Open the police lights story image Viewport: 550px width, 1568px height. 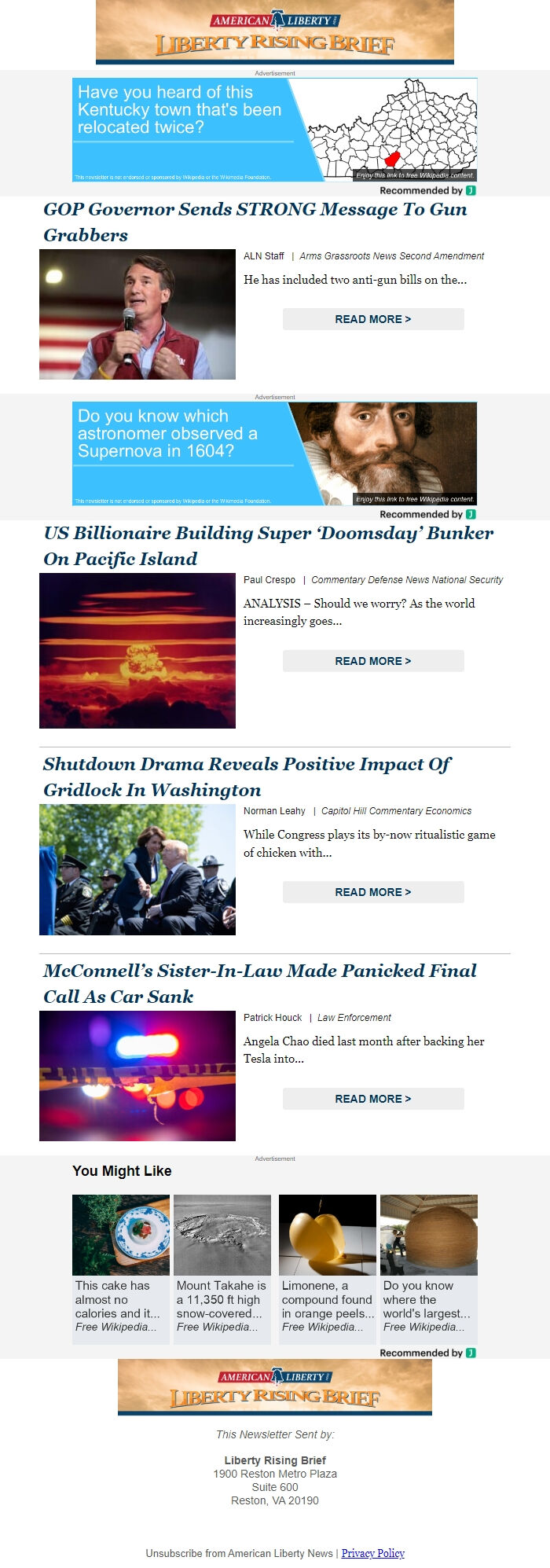[137, 1076]
